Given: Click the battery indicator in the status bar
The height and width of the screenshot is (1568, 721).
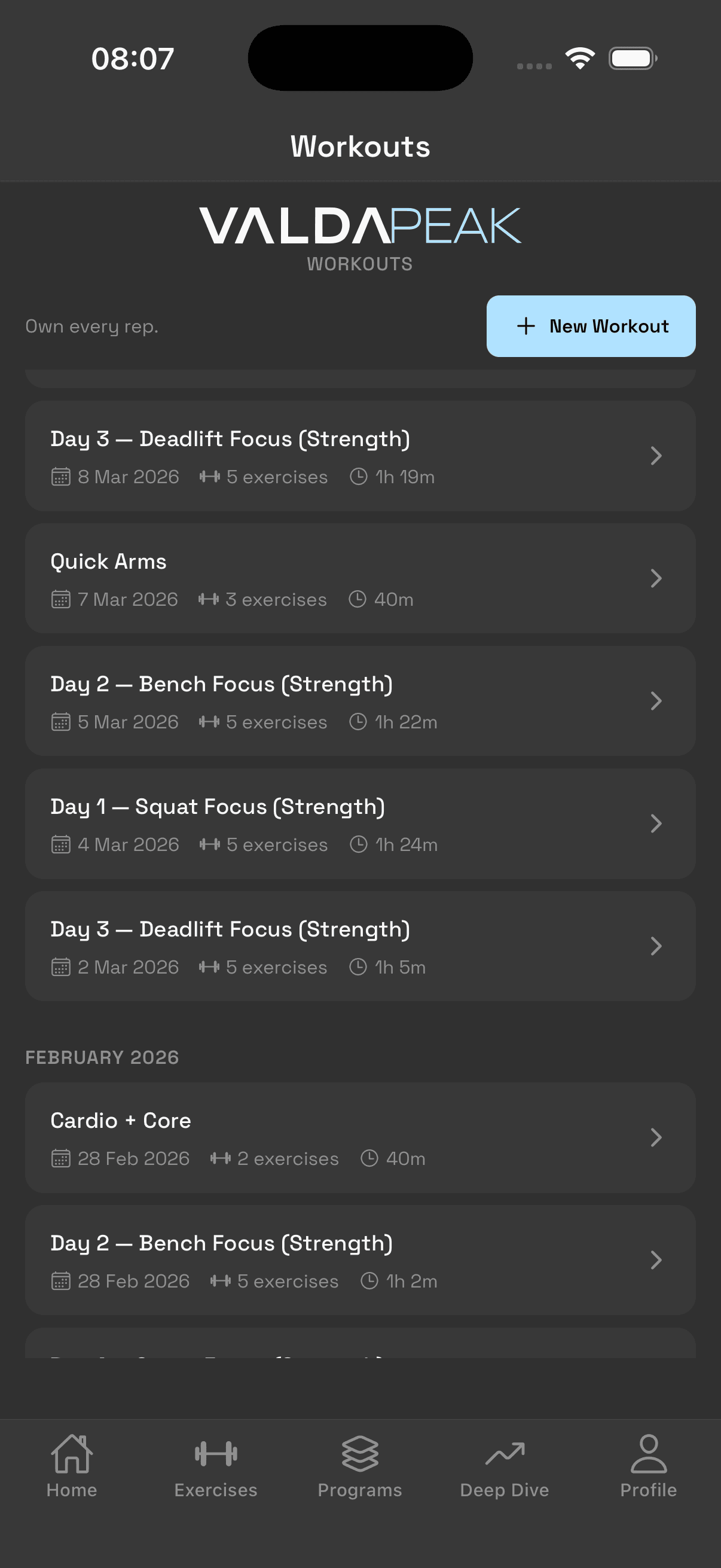Looking at the screenshot, I should tap(632, 58).
